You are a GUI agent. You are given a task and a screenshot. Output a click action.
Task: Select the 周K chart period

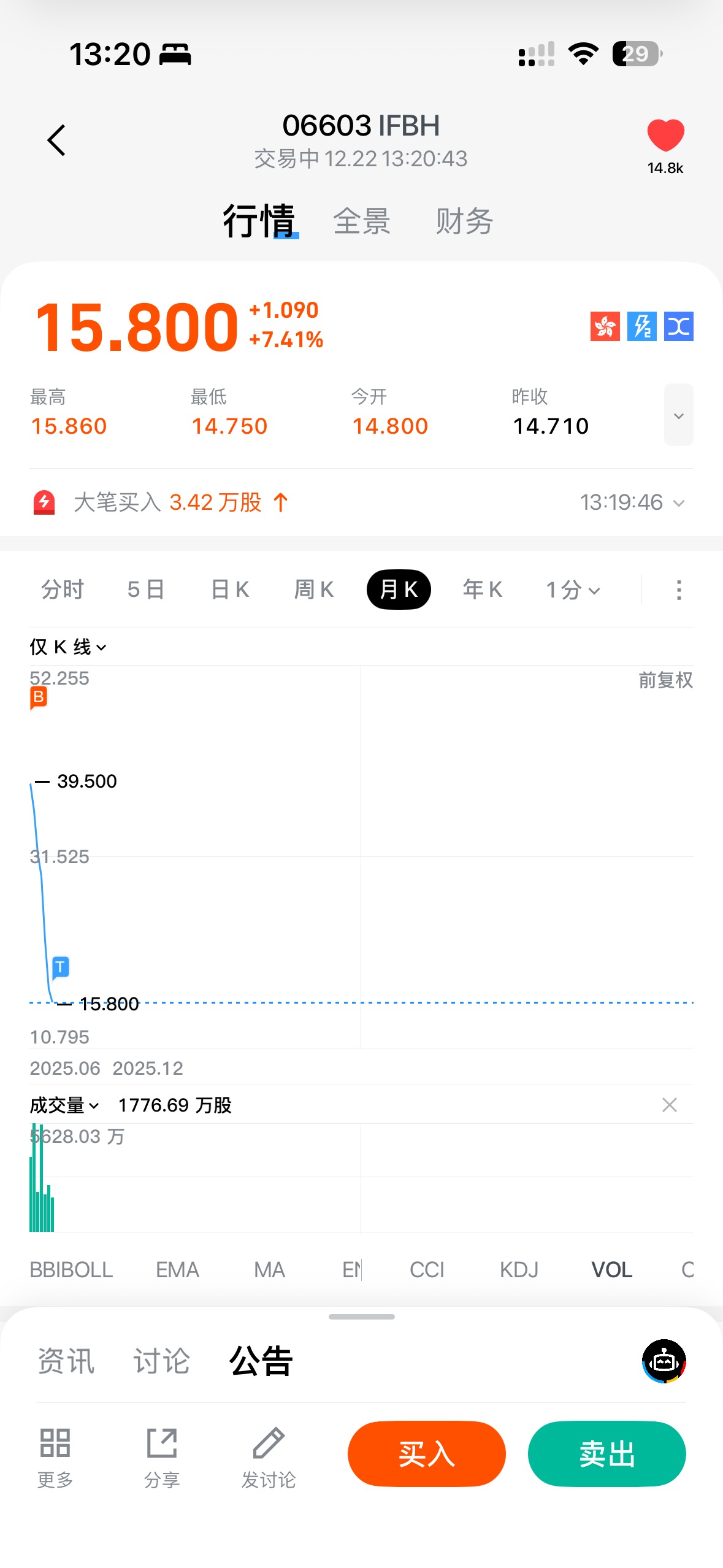(x=314, y=590)
